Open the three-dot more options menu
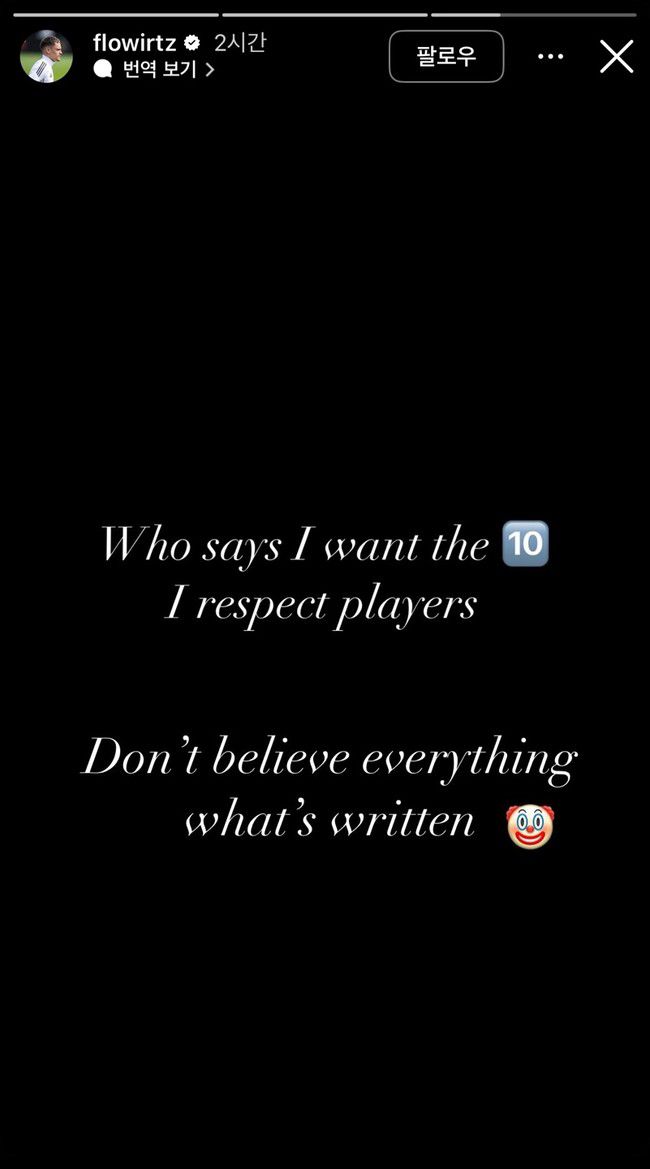This screenshot has height=1169, width=650. (x=550, y=57)
